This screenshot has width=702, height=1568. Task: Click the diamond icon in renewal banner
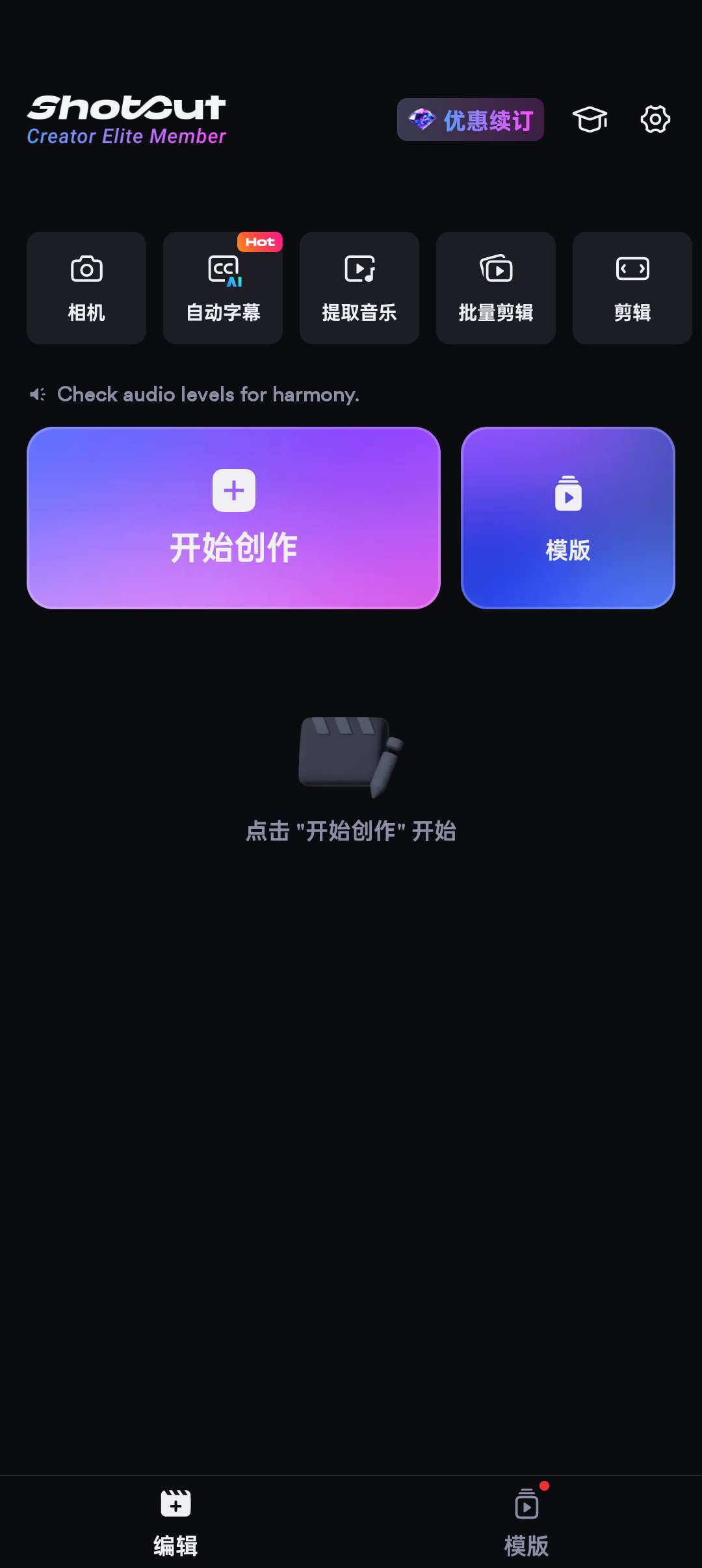421,119
